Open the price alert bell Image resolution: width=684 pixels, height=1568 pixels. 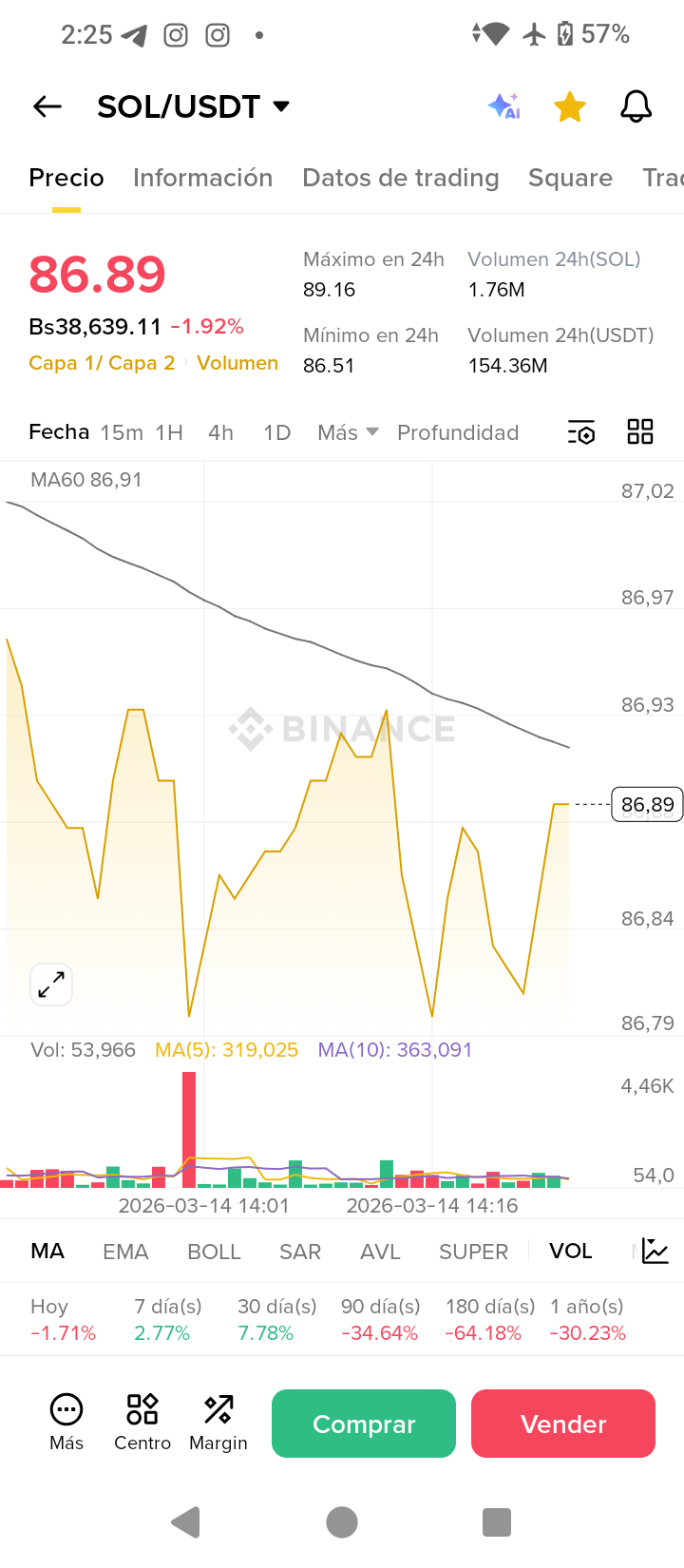(x=636, y=106)
